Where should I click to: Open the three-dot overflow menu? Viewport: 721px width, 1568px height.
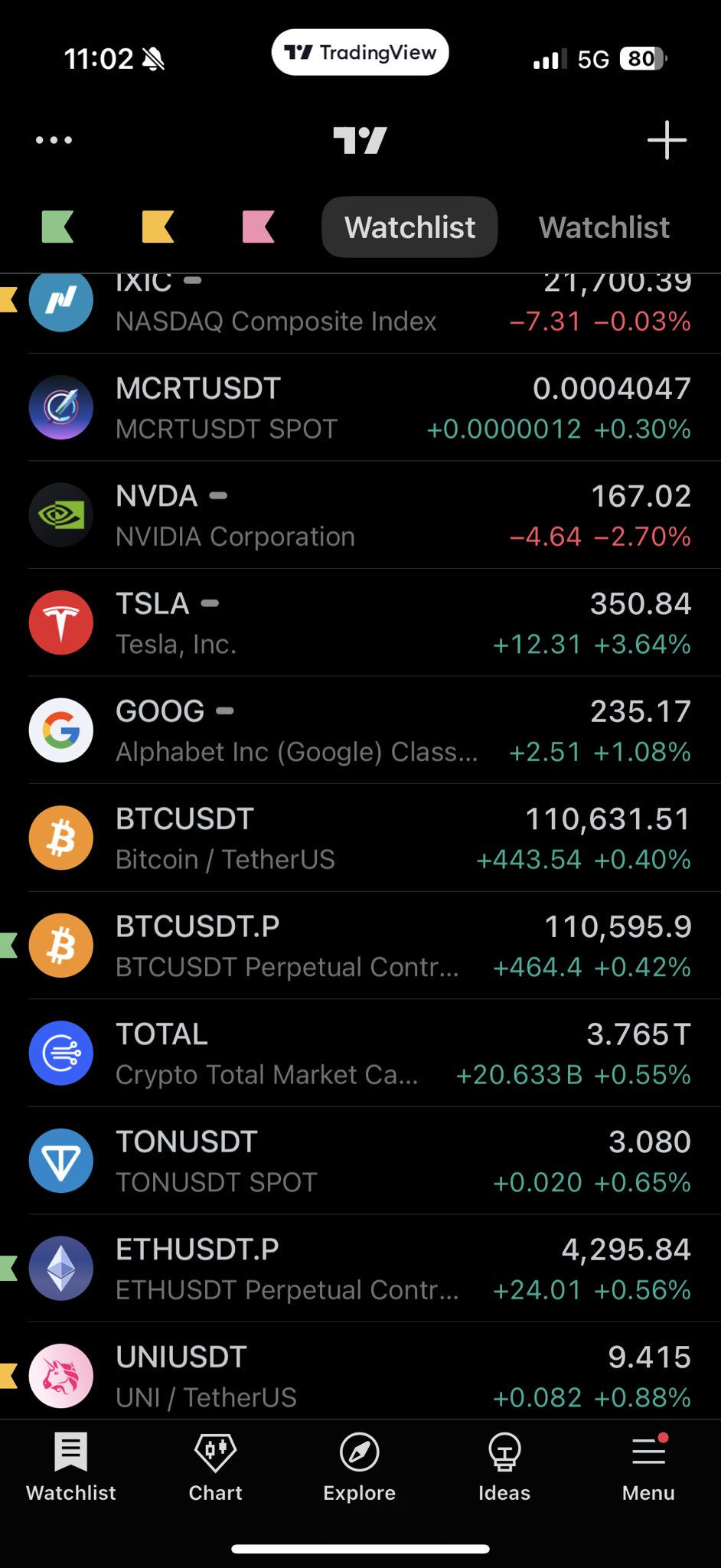54,140
